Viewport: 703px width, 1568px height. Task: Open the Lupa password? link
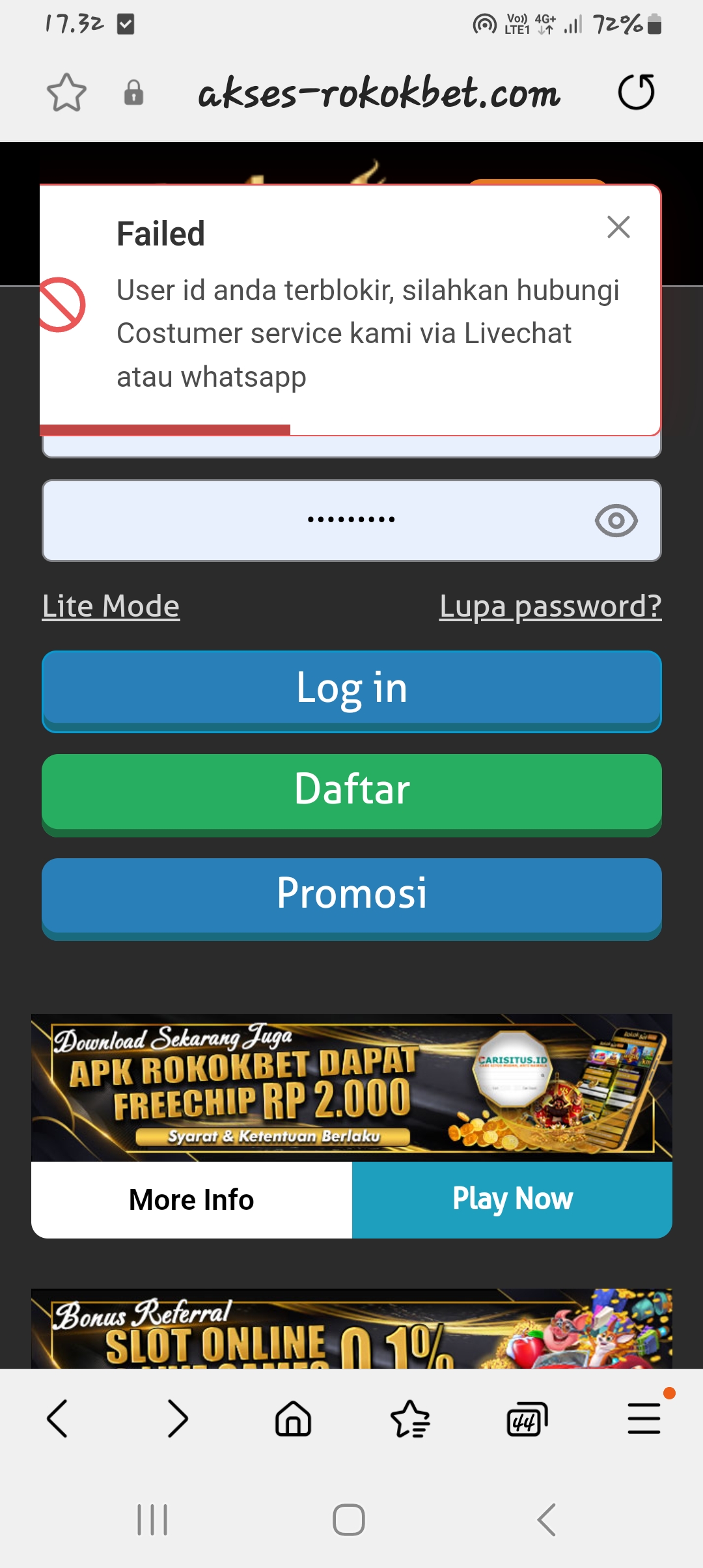pos(550,606)
